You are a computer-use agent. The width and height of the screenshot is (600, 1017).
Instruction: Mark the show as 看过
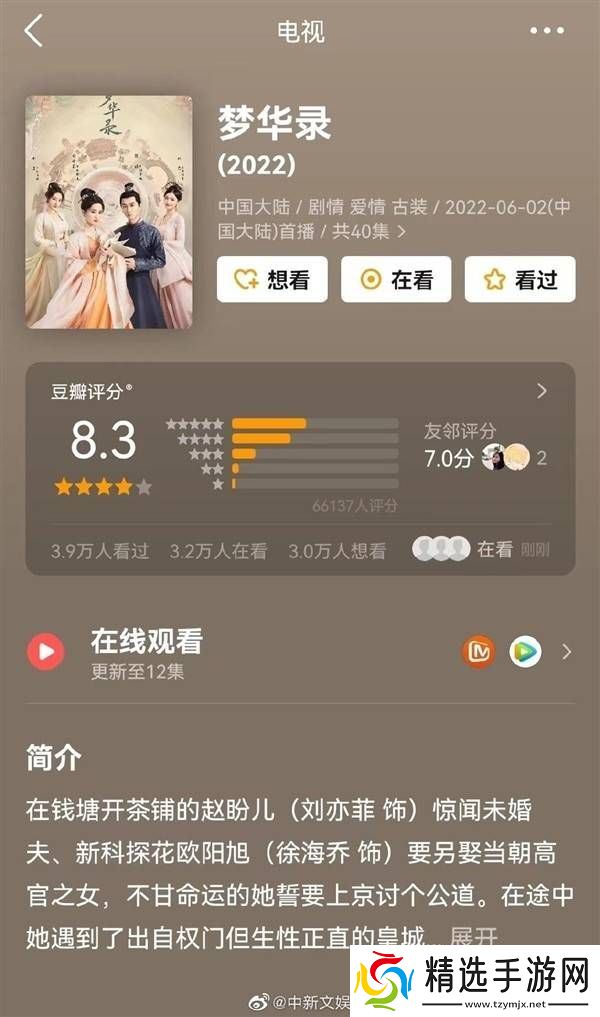coord(520,280)
